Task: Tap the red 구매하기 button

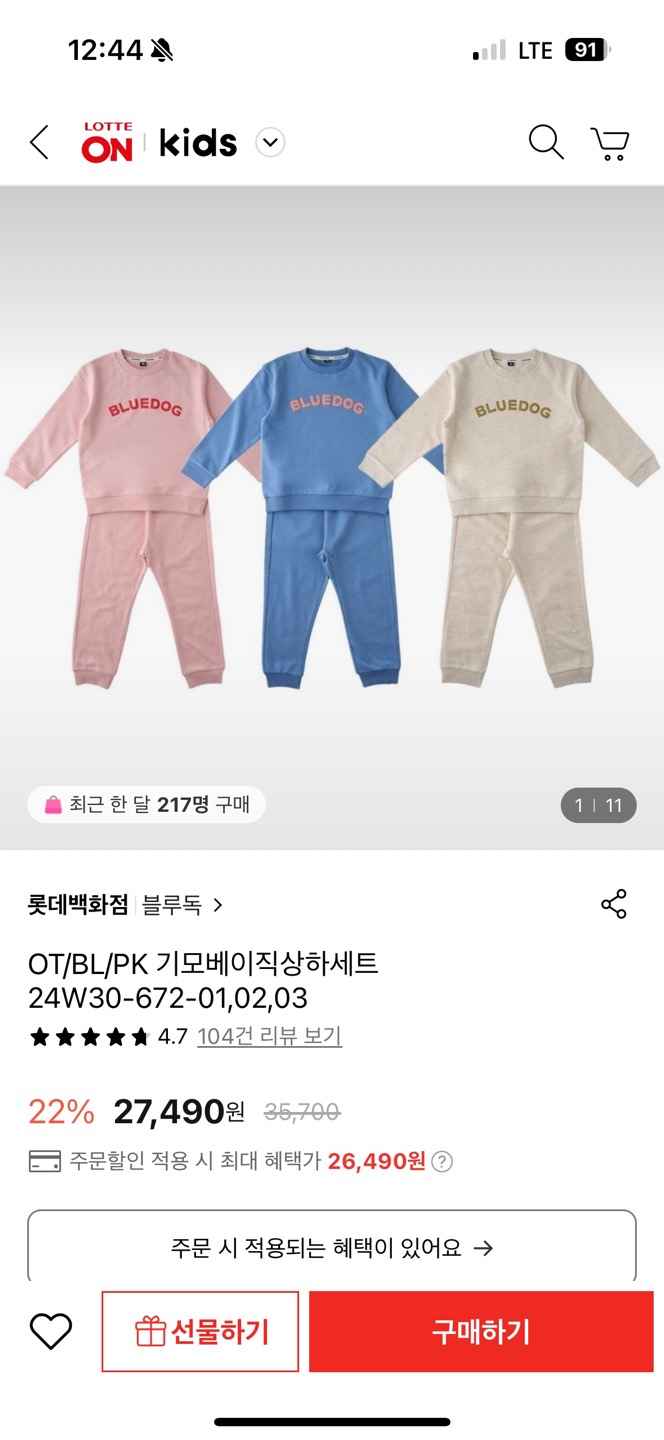Action: coord(481,1331)
